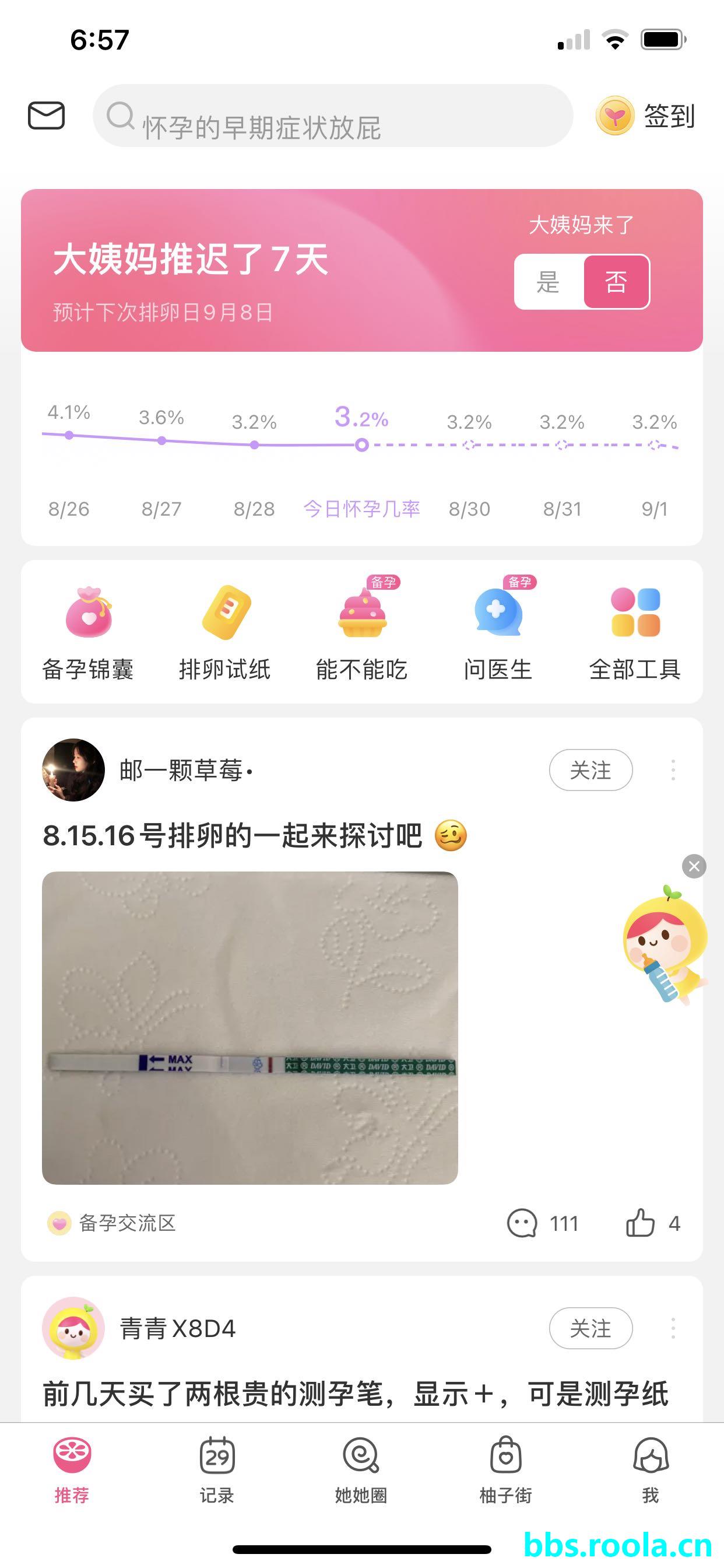Open 备孕锦囊 tool
724x1568 pixels.
(x=88, y=632)
